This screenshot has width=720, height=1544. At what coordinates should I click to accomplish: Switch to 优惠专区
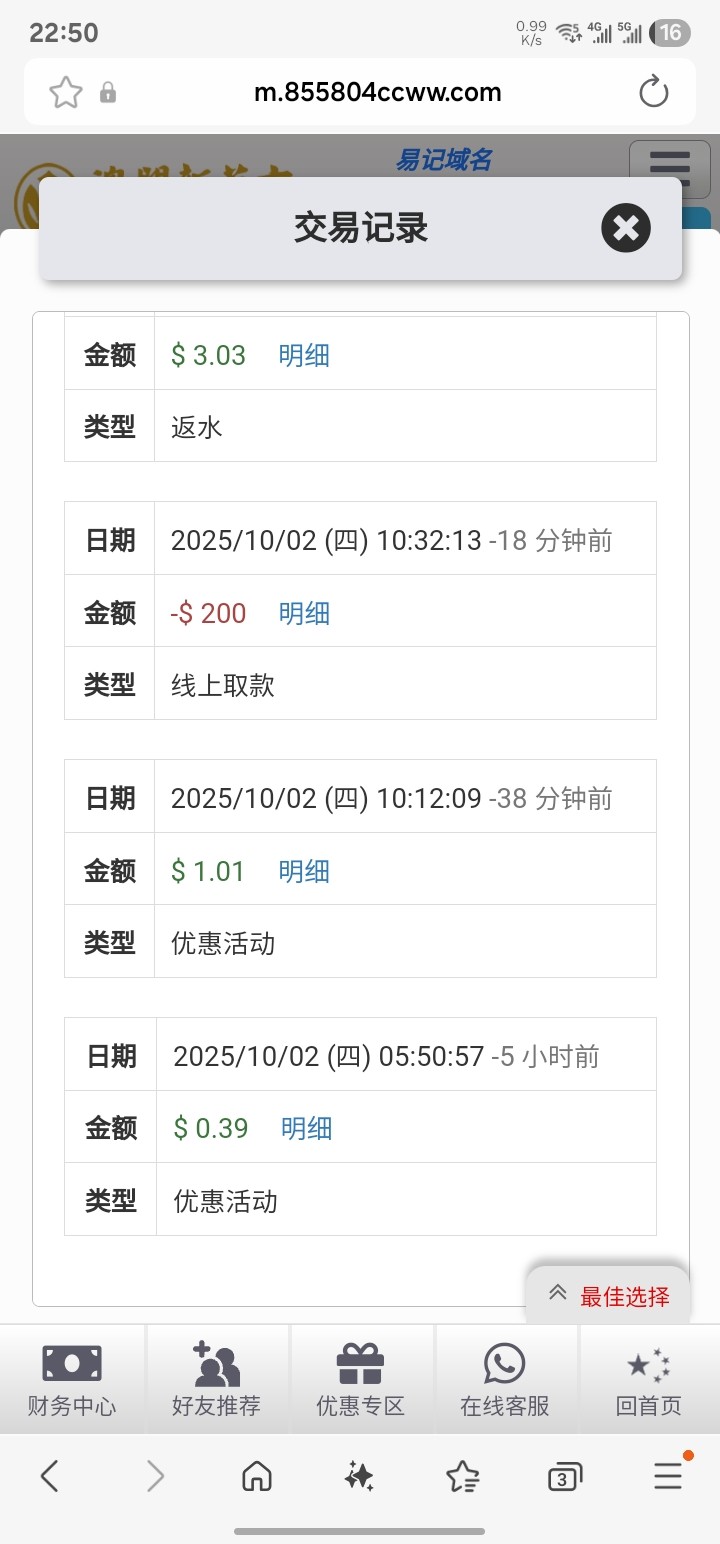click(360, 1380)
